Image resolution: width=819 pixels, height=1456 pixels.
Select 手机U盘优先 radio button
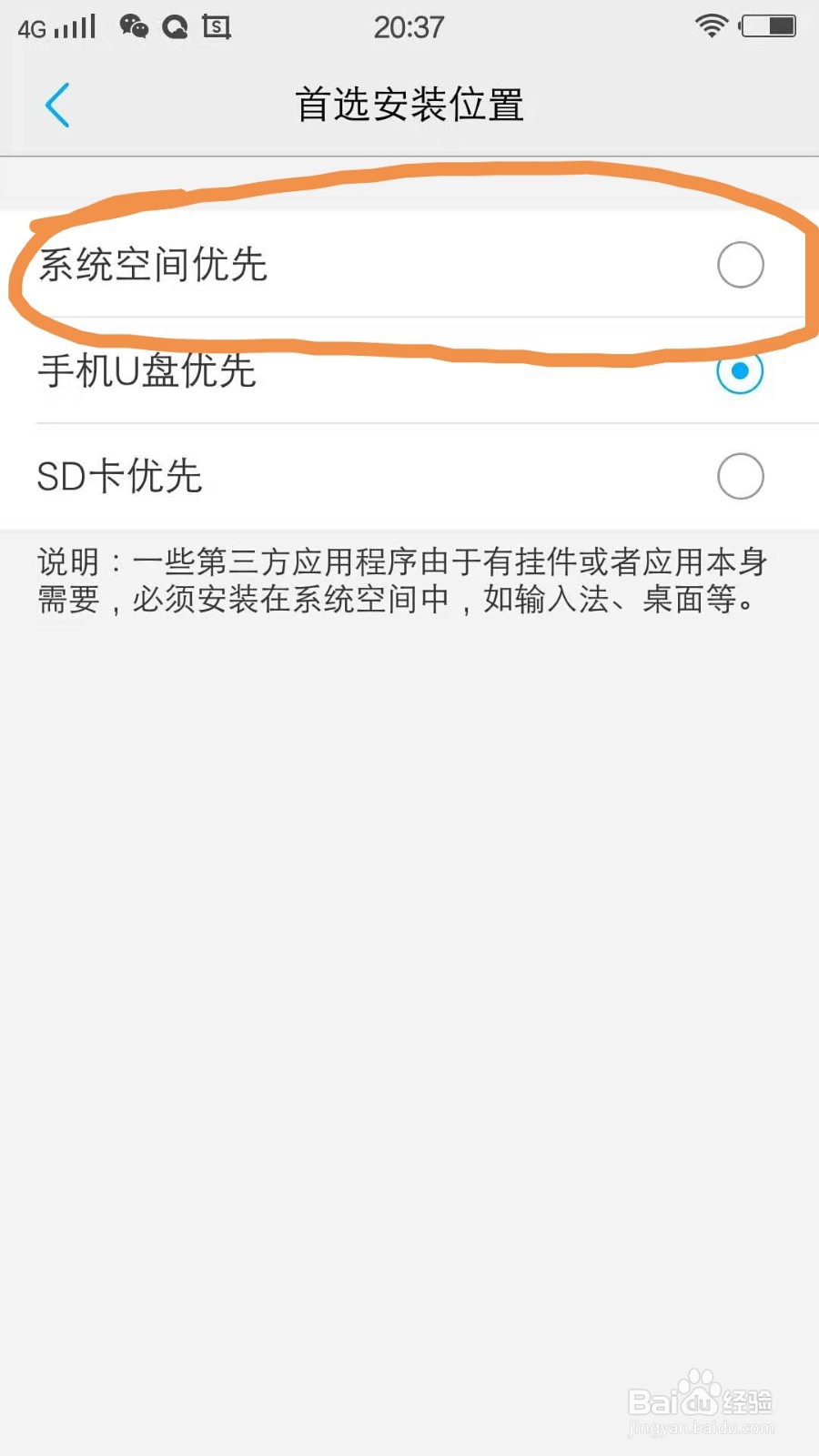pyautogui.click(x=740, y=371)
